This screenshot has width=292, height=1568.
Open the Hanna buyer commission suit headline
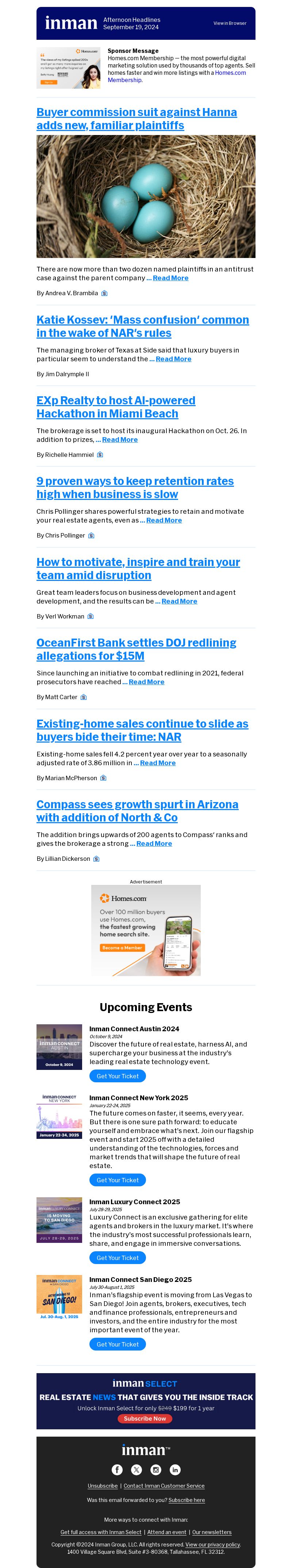pyautogui.click(x=136, y=119)
